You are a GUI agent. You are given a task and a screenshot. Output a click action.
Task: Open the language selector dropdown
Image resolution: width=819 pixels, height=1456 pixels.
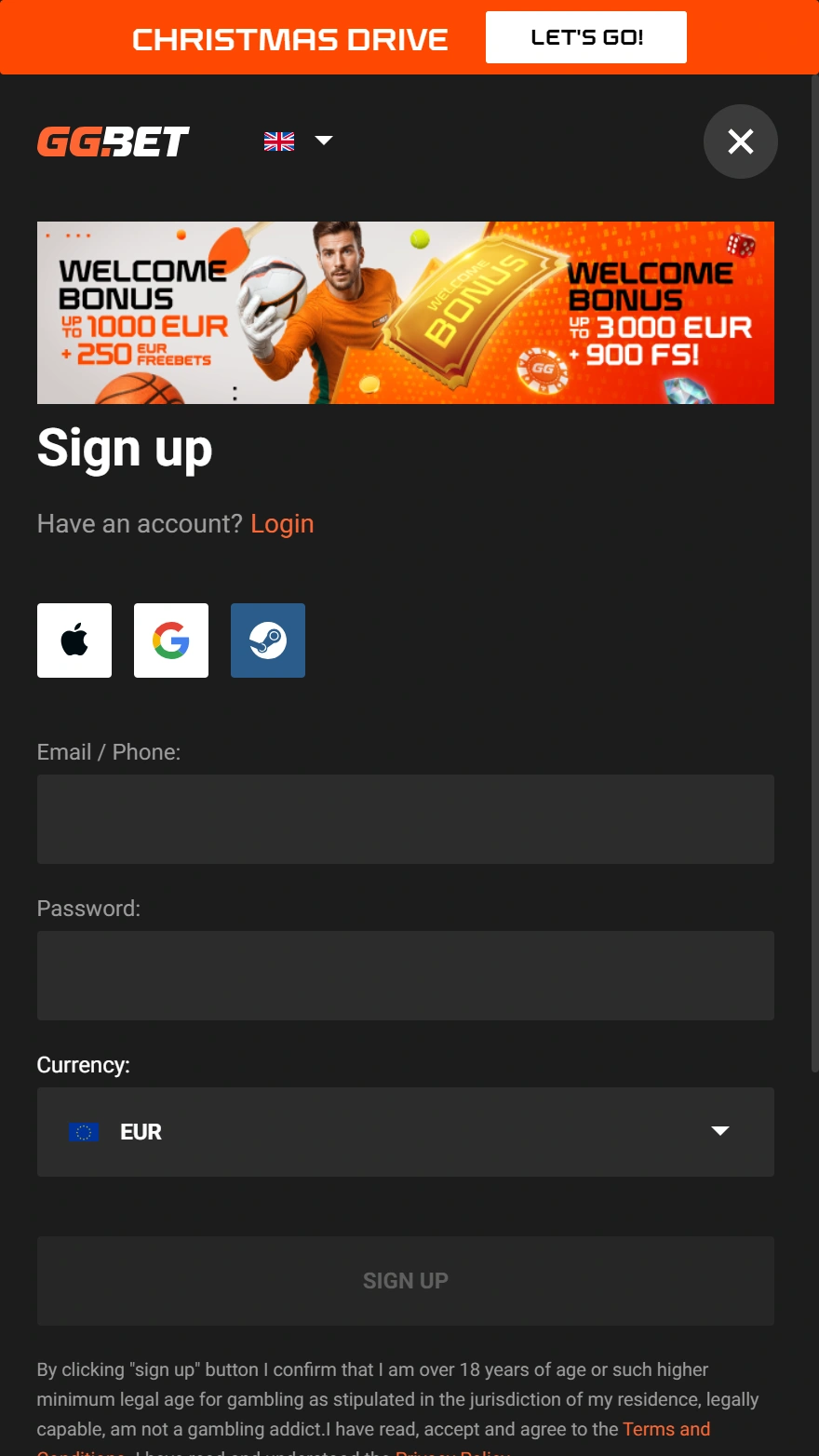tap(298, 141)
